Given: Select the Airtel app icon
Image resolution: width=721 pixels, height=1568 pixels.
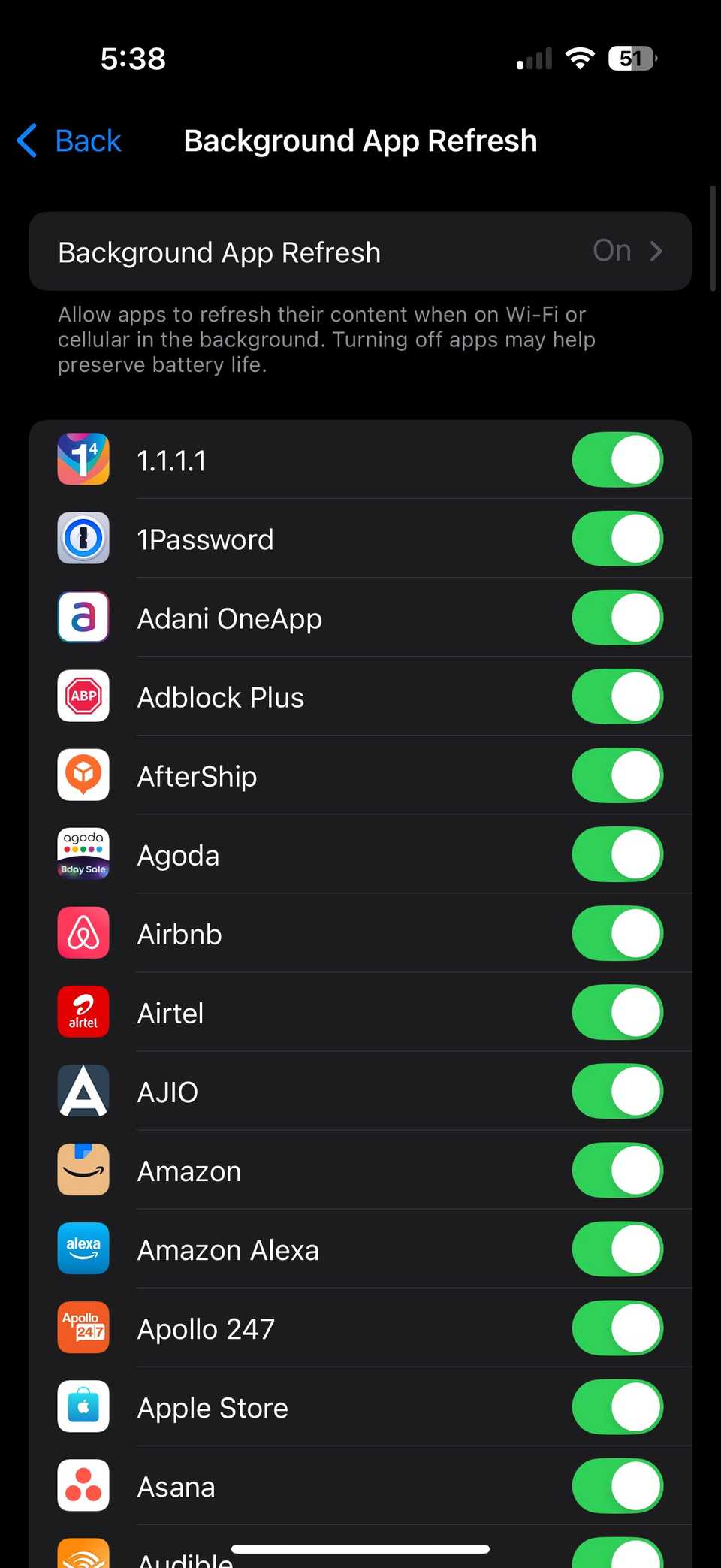Looking at the screenshot, I should [x=83, y=1012].
